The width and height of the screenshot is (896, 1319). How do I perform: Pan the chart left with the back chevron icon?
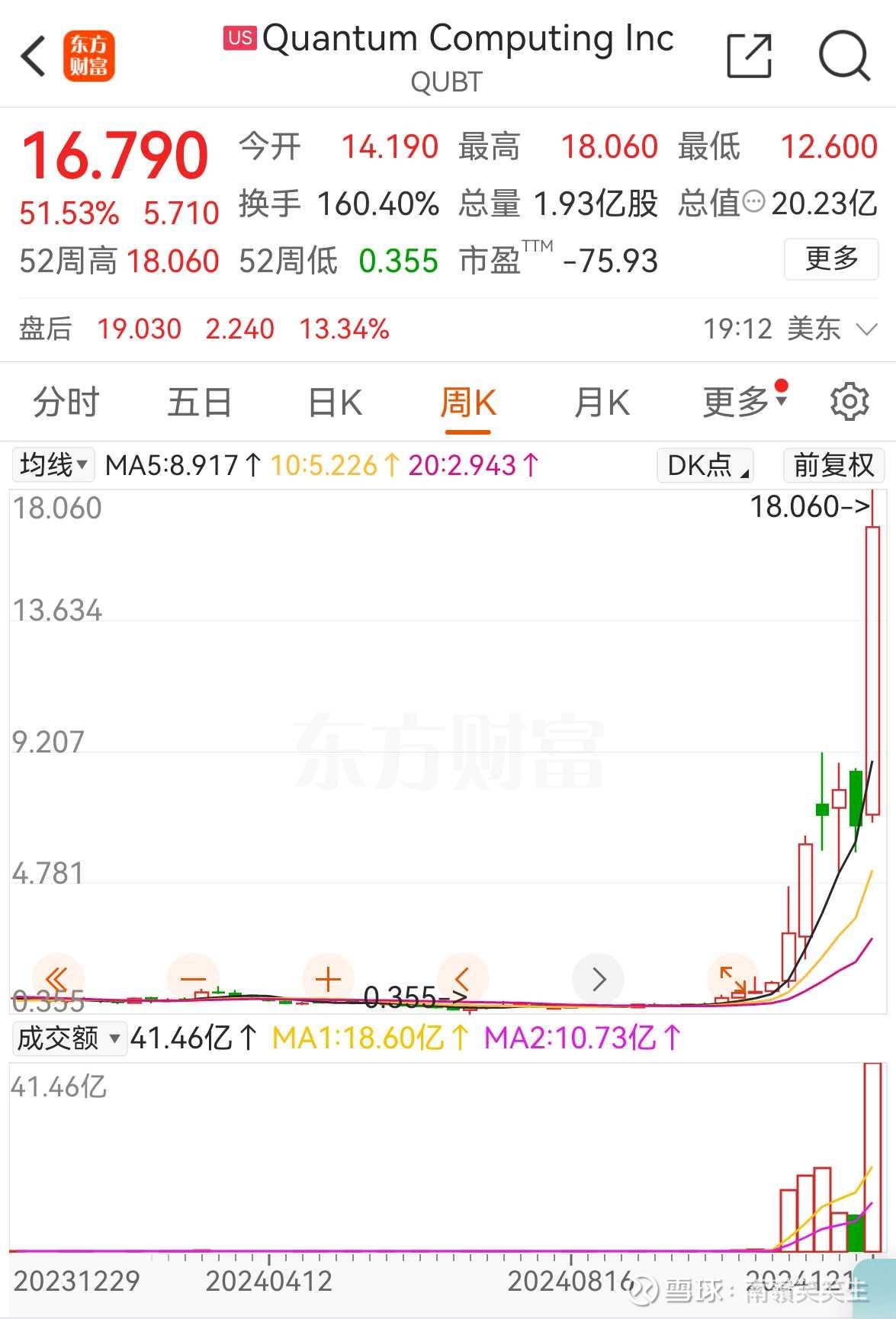coord(461,979)
